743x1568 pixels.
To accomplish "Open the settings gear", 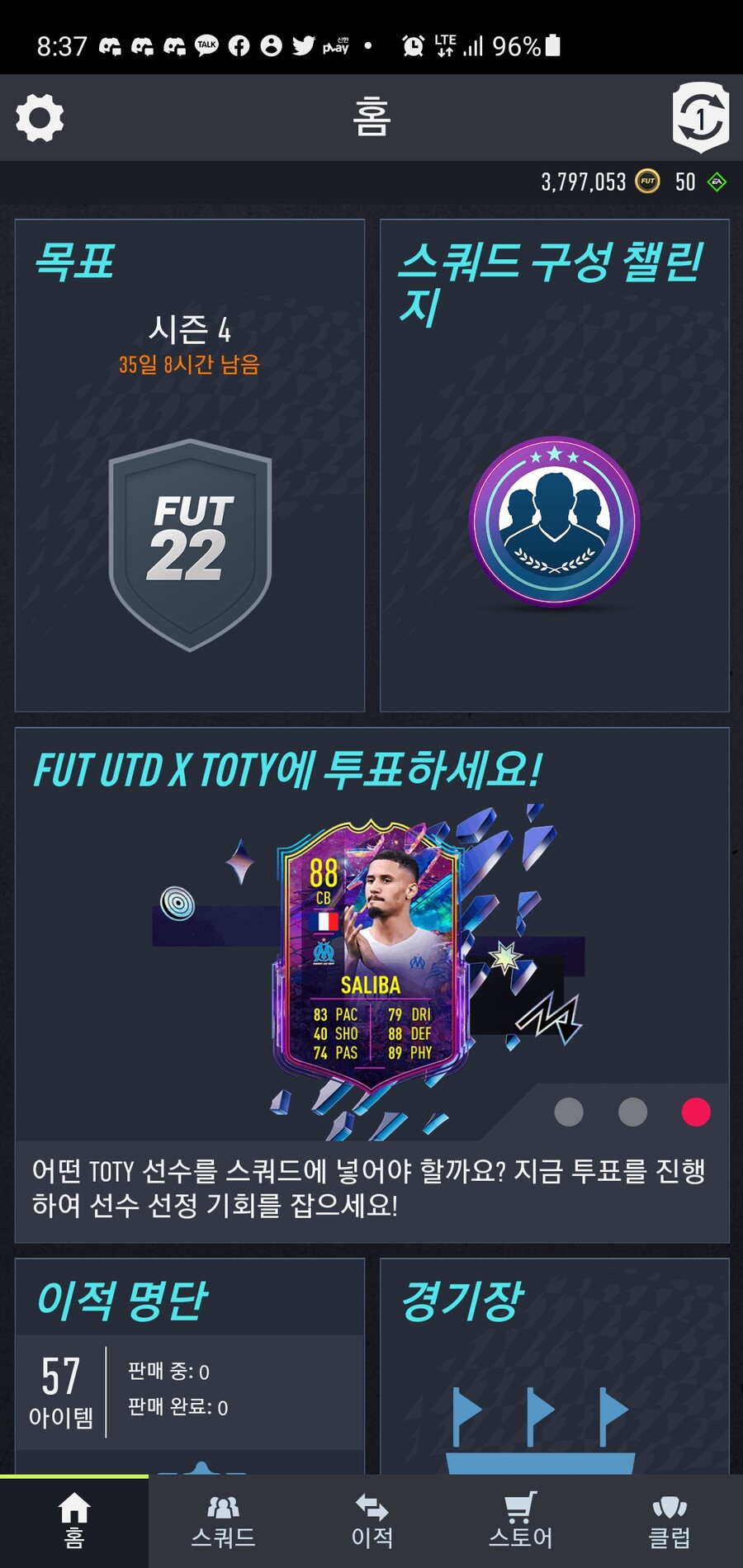I will pos(40,118).
